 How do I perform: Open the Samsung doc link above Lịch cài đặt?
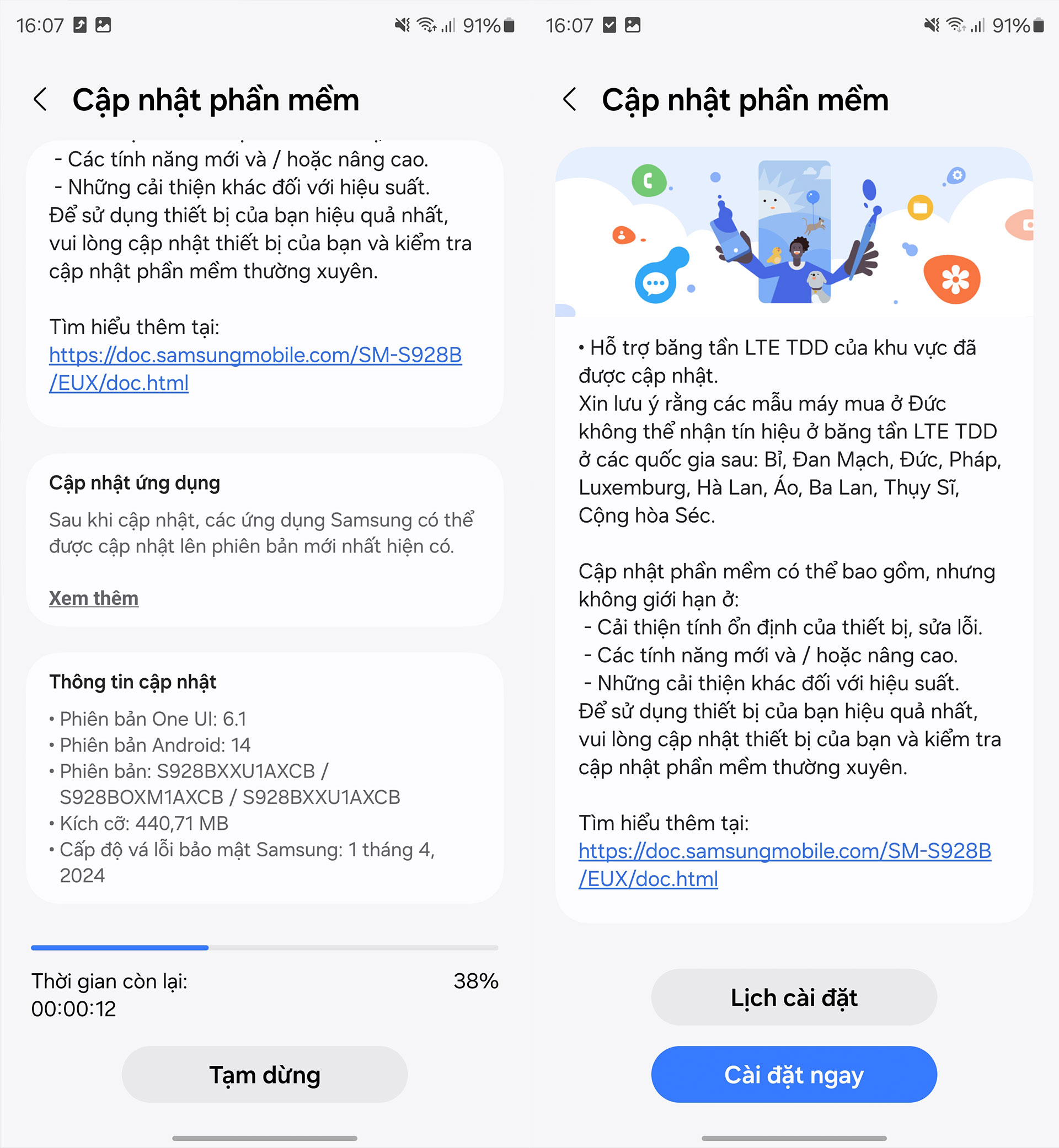coord(784,851)
